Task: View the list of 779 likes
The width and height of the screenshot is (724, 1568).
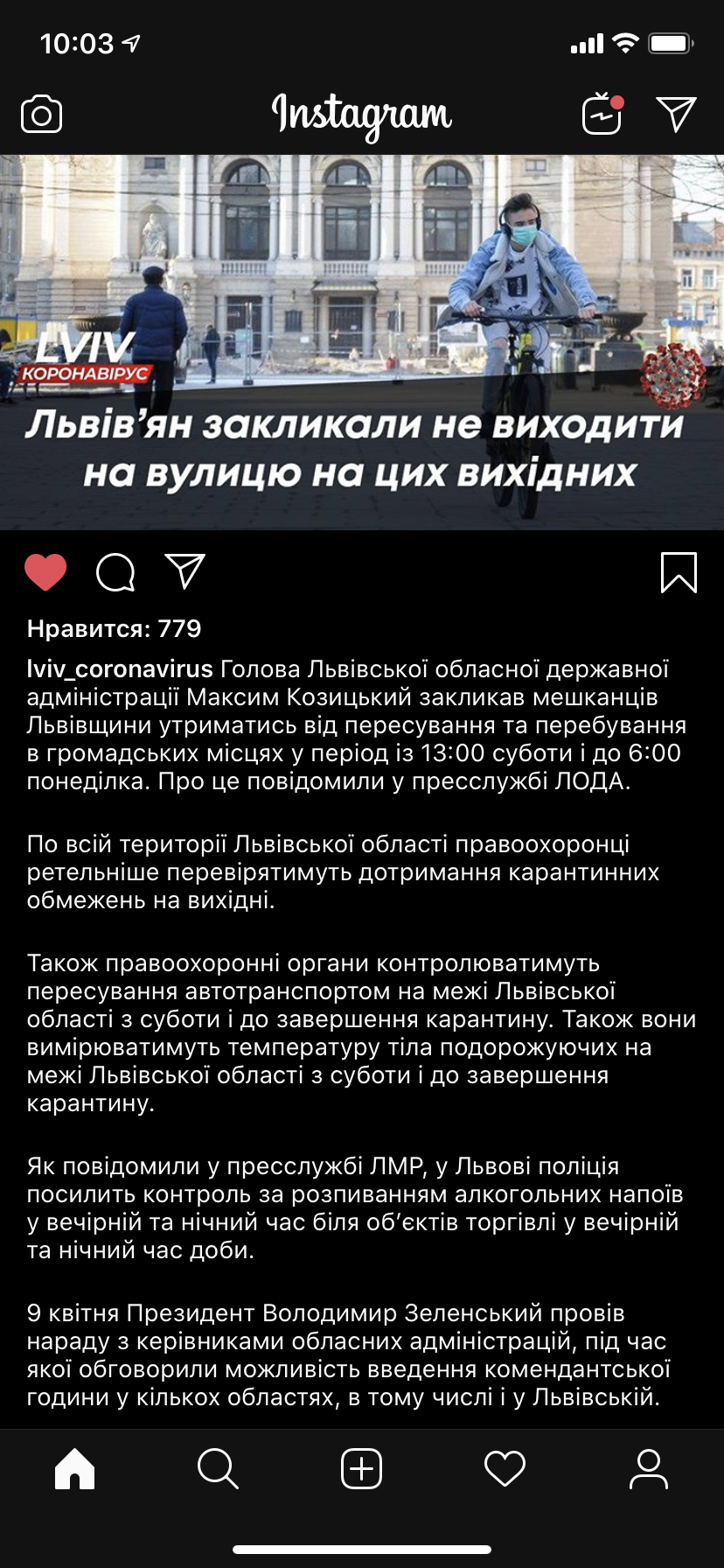Action: pos(115,628)
